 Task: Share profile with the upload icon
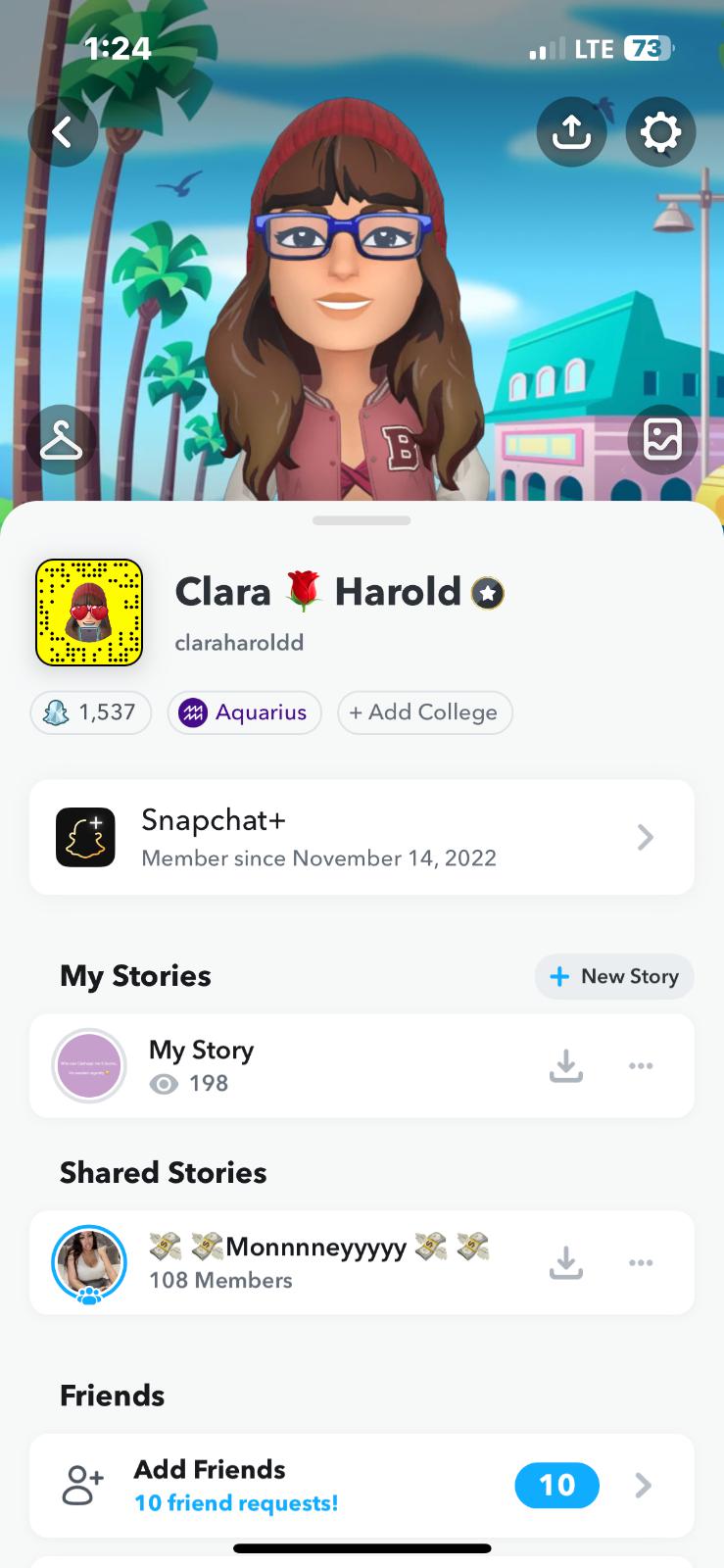(x=571, y=131)
